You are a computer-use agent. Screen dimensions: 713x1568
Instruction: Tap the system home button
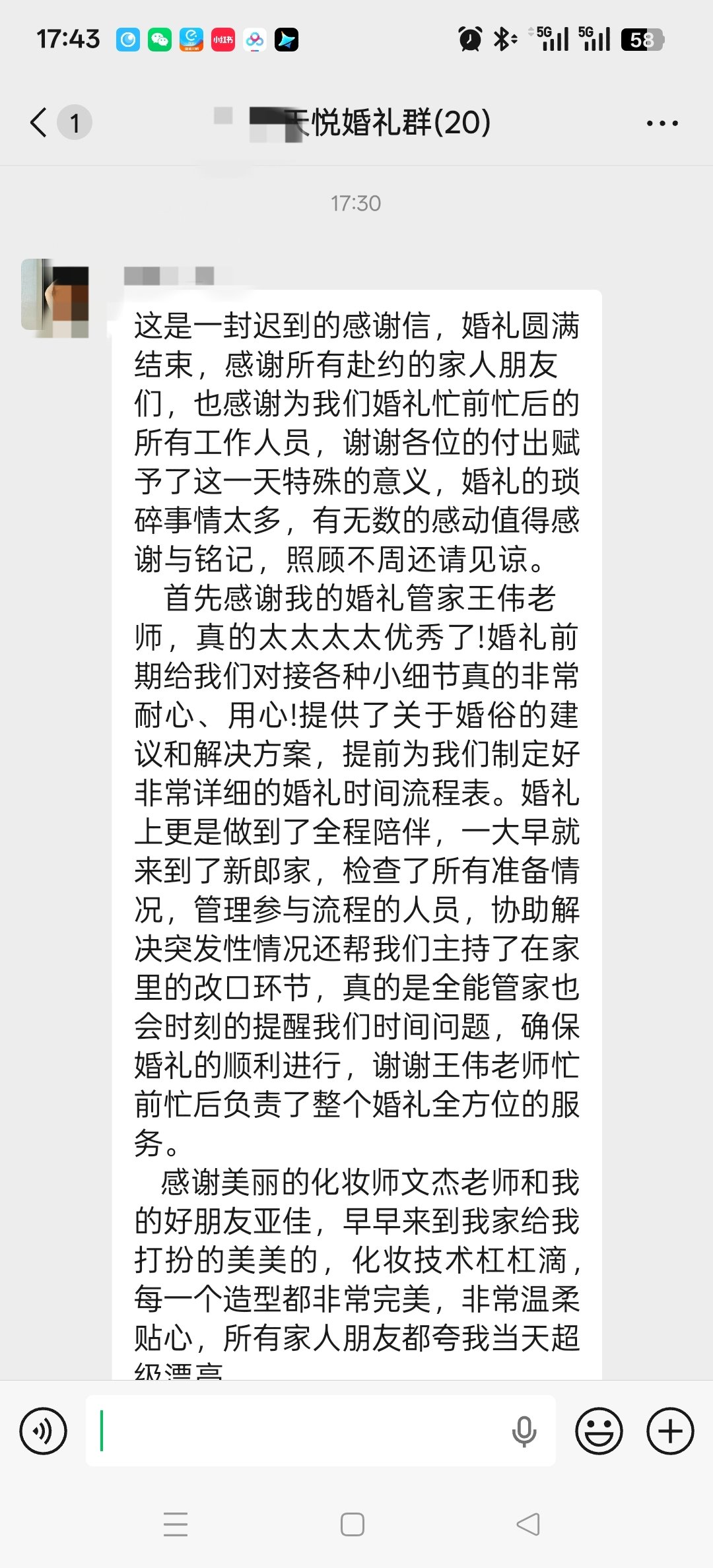pos(353,1524)
